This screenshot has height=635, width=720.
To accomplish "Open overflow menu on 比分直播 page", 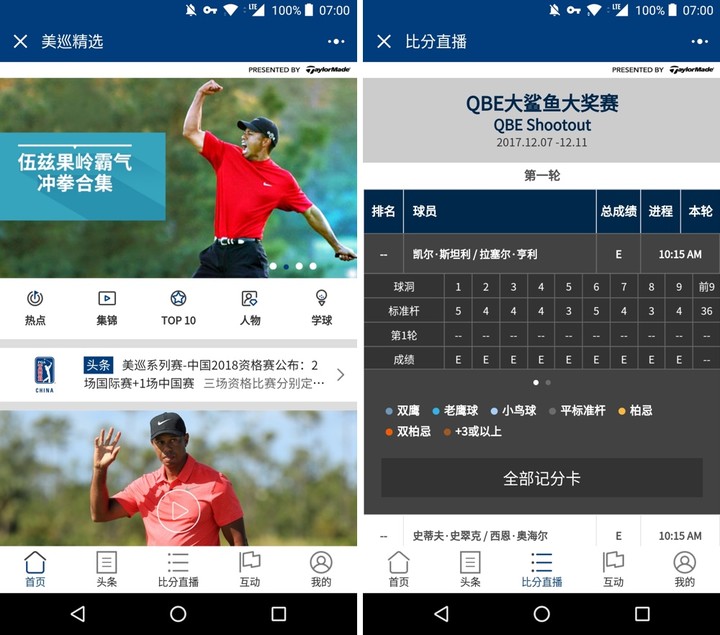I will (x=699, y=41).
